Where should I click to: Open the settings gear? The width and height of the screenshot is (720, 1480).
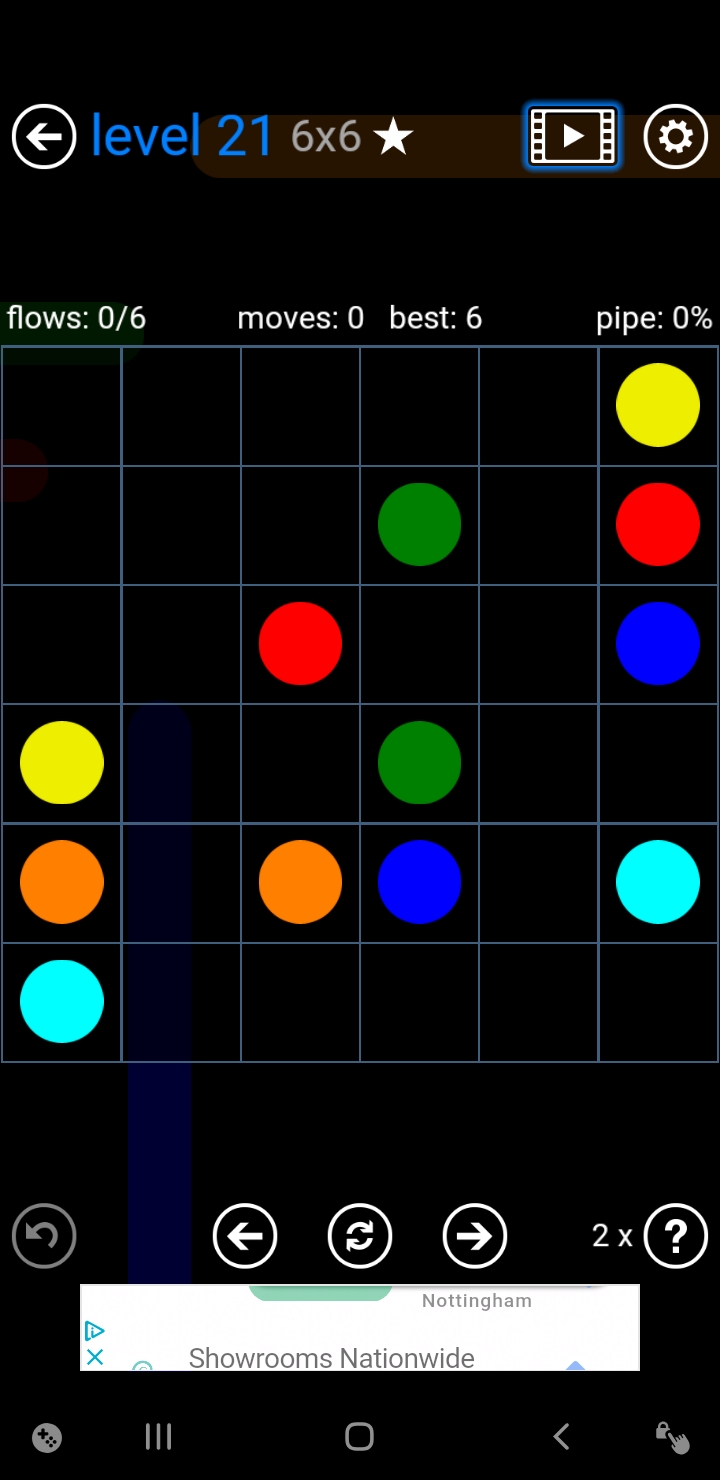676,136
